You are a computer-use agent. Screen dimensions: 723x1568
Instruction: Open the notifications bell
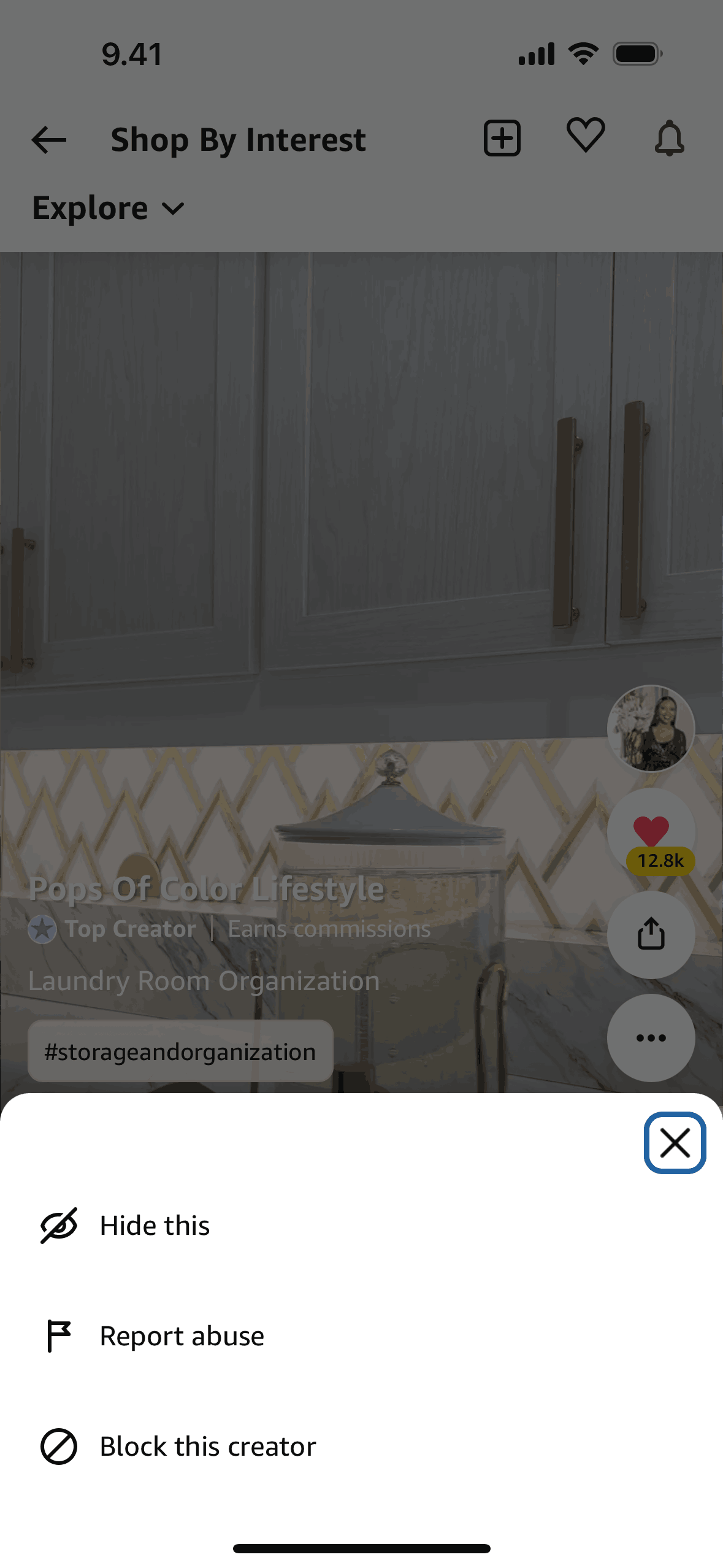pos(669,138)
